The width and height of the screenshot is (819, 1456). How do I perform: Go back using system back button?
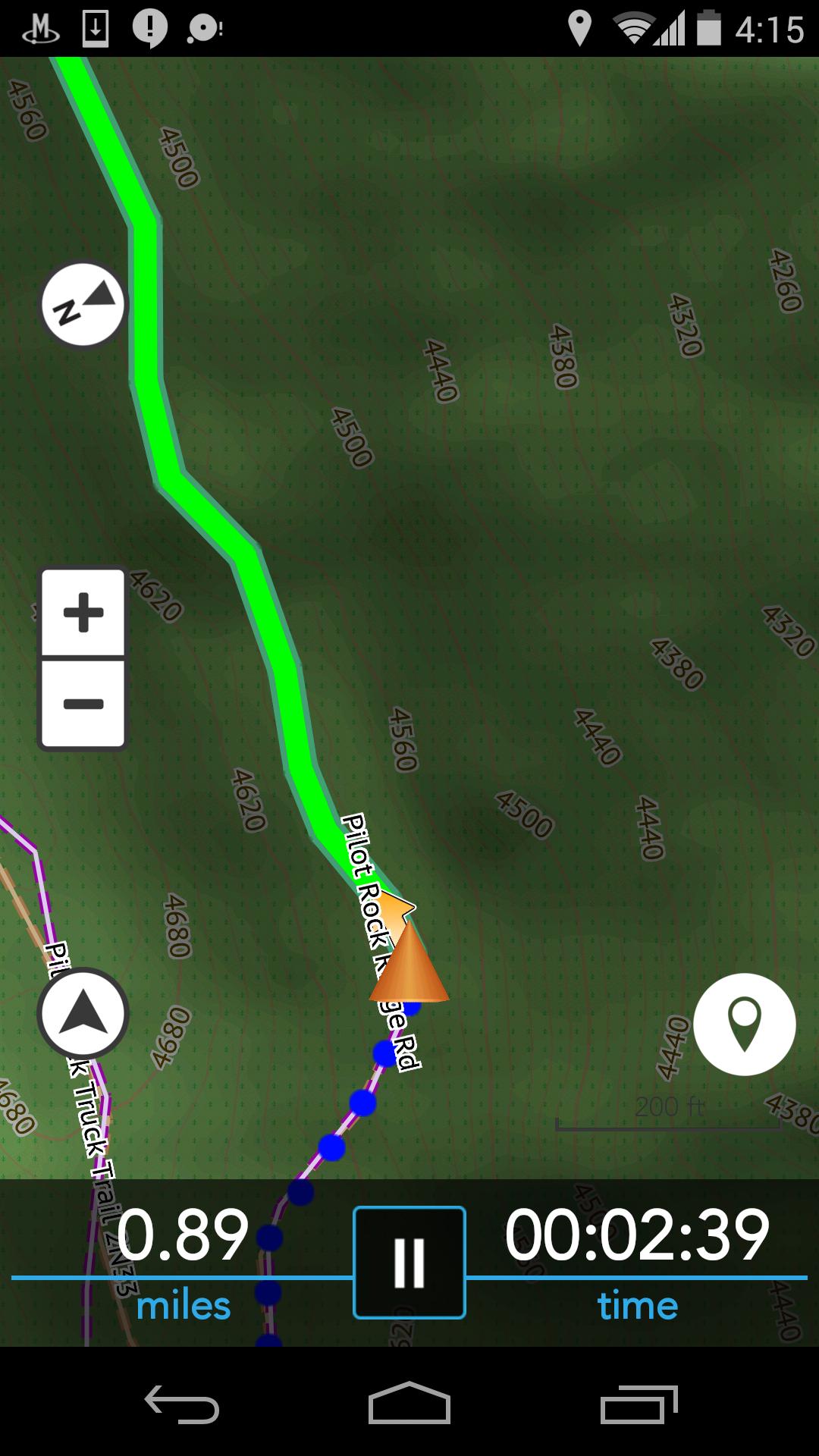(x=182, y=1404)
